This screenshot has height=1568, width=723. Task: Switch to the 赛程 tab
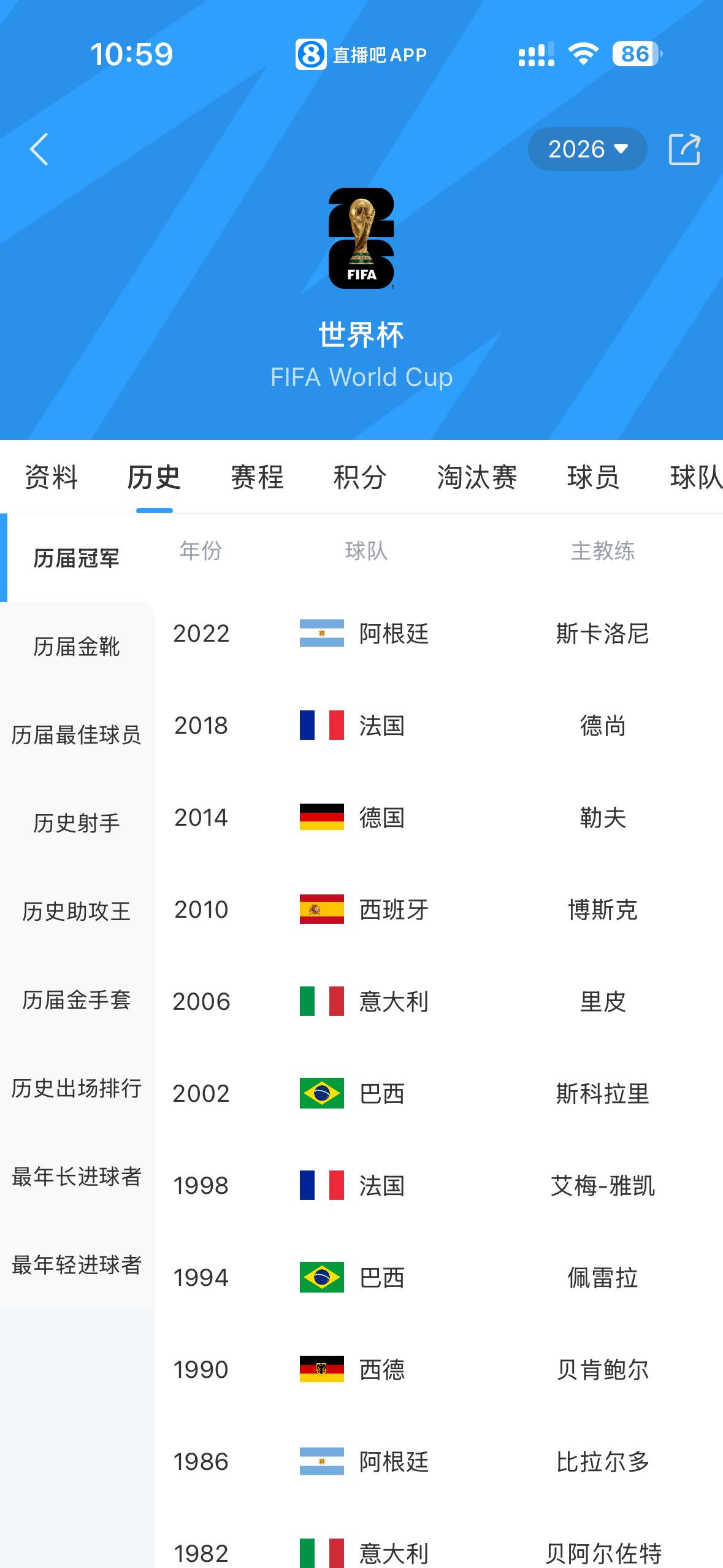[258, 477]
